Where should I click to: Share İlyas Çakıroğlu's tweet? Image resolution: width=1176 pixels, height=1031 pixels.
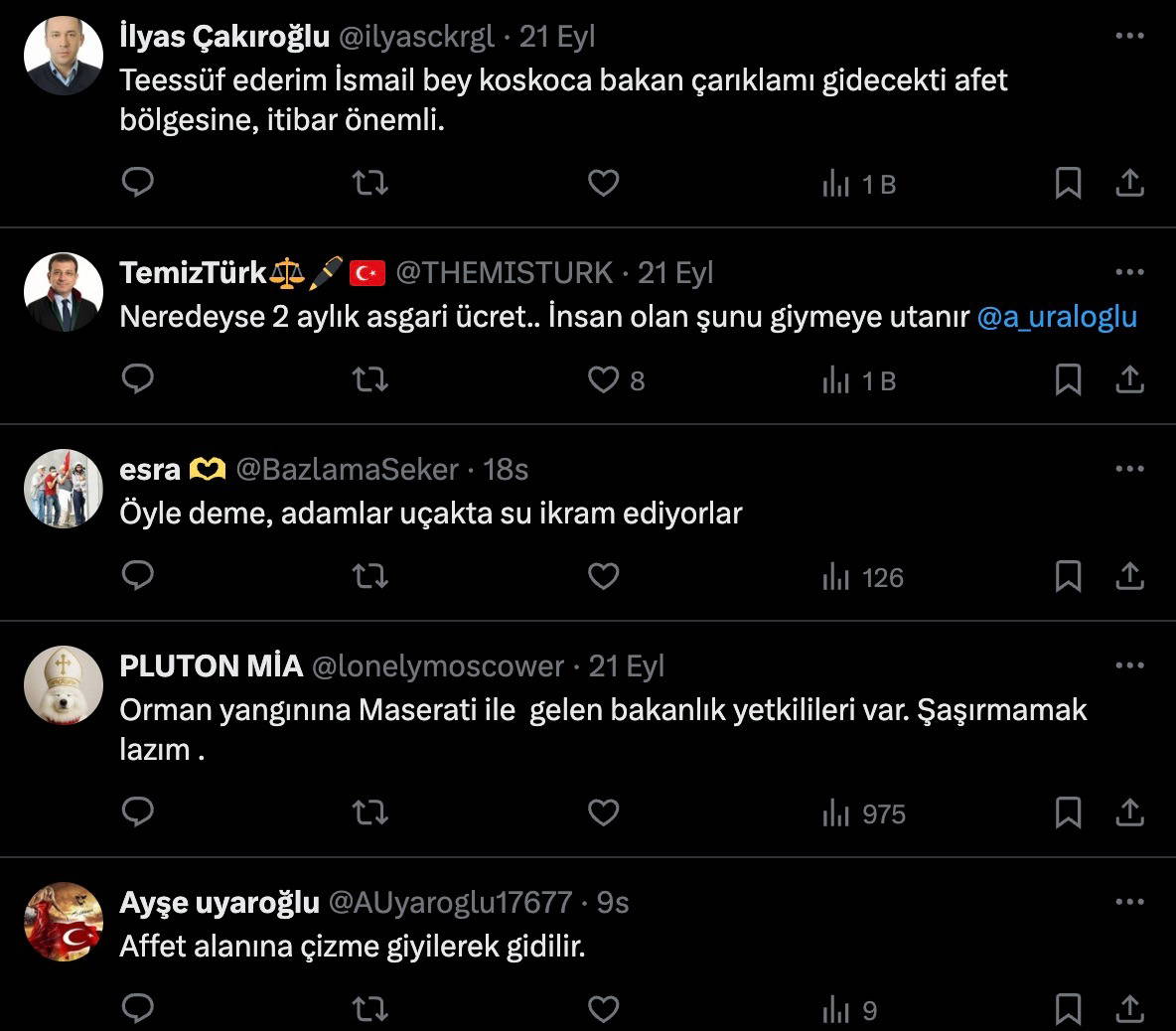[1130, 183]
